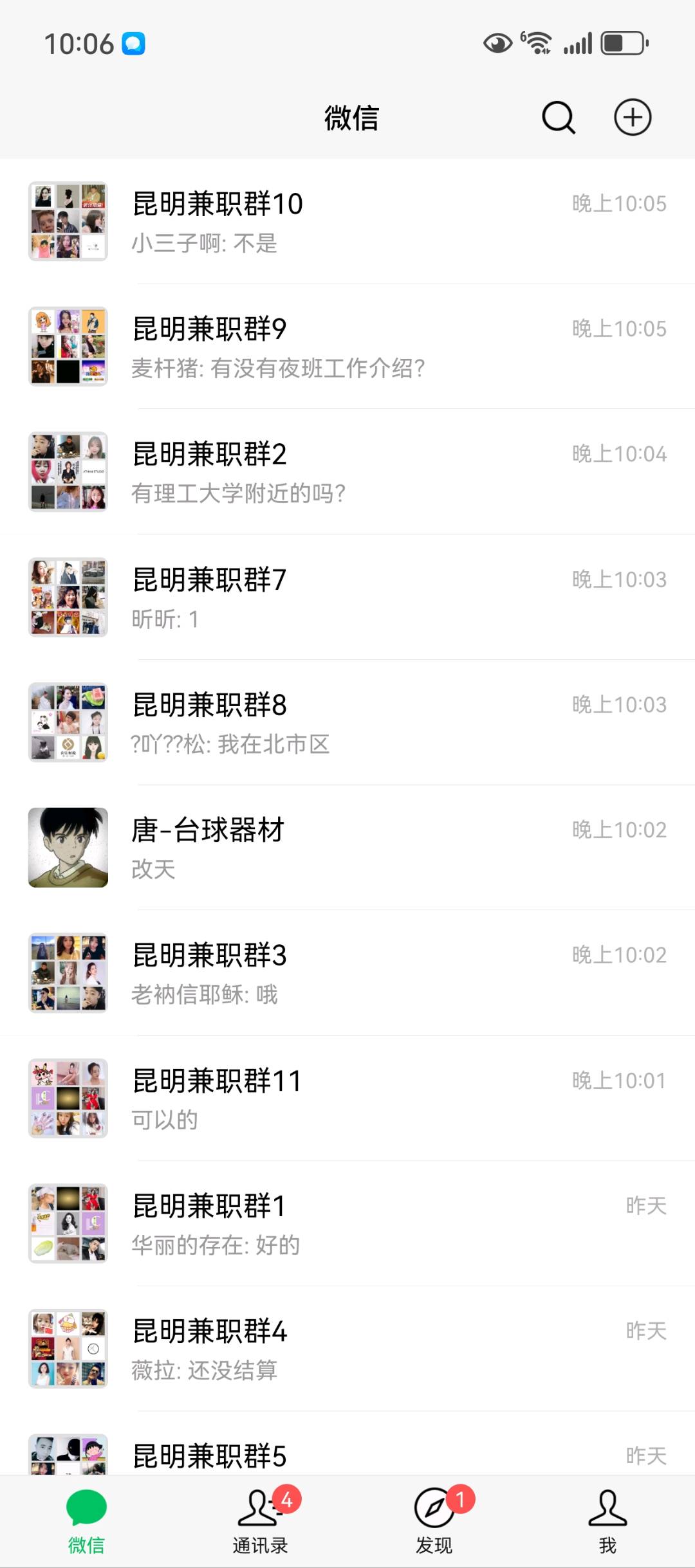The width and height of the screenshot is (695, 1568).
Task: Open the chat 昆明兼职群1
Action: pos(347,1223)
